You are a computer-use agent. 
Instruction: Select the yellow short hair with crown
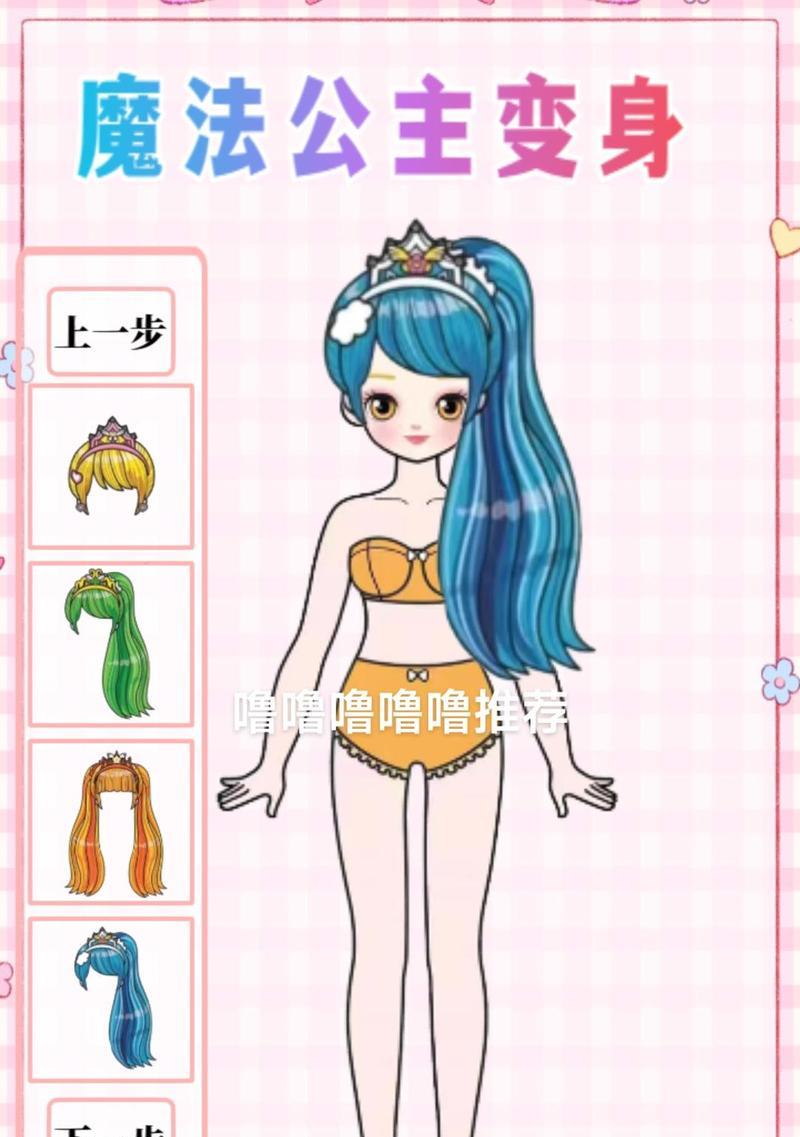click(111, 466)
